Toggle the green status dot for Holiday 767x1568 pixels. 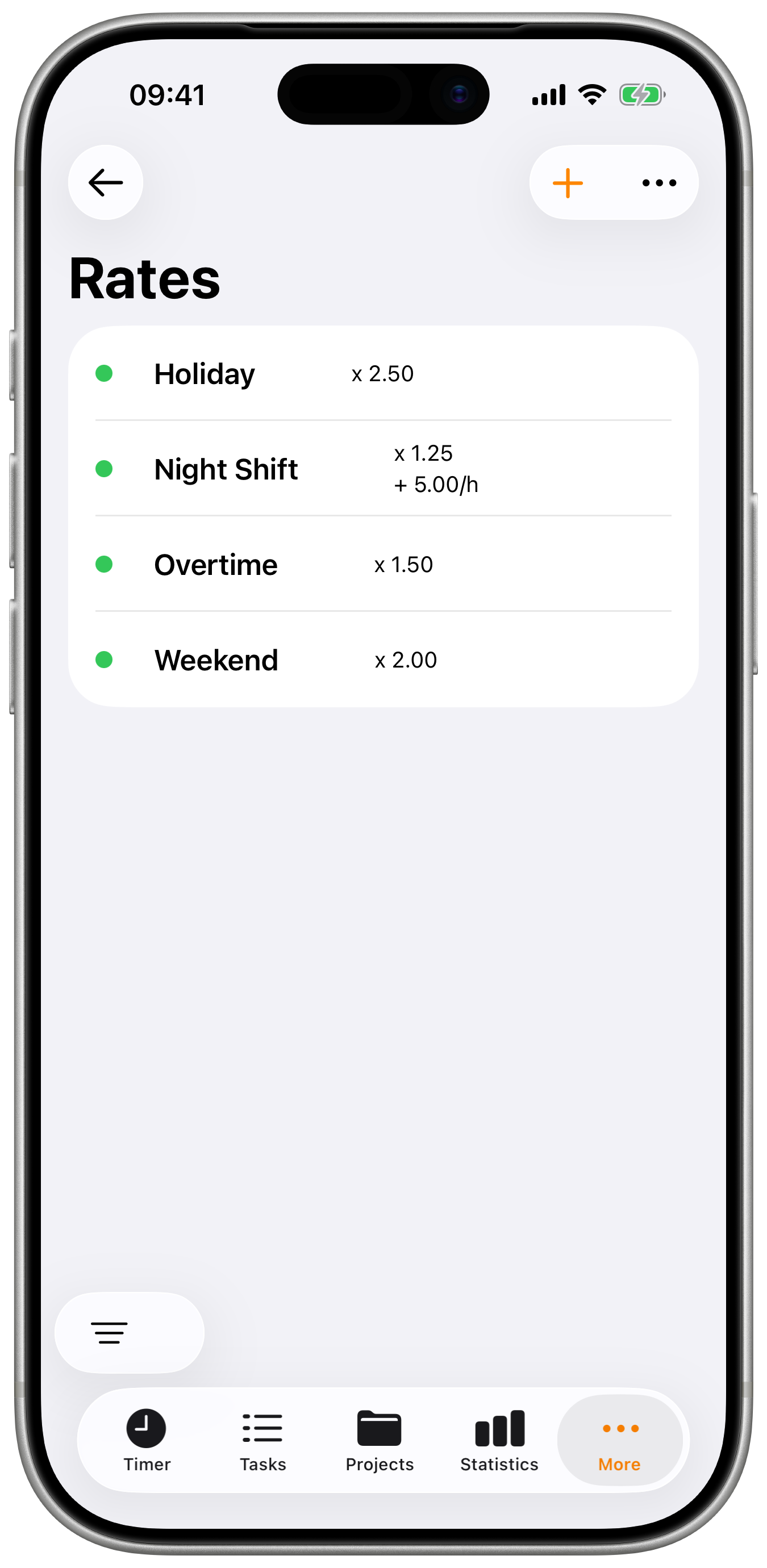[x=106, y=374]
